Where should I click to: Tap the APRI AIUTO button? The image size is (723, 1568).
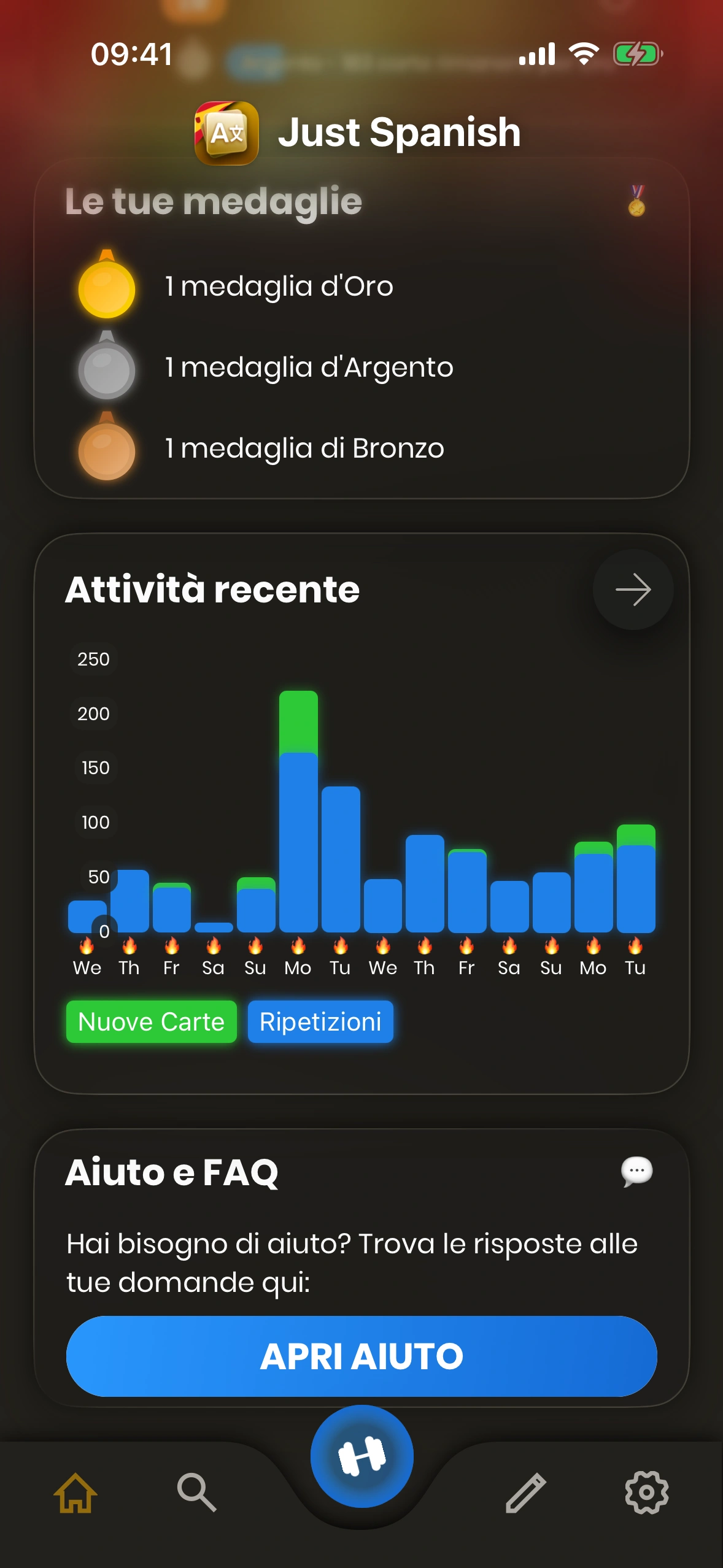pyautogui.click(x=361, y=1356)
